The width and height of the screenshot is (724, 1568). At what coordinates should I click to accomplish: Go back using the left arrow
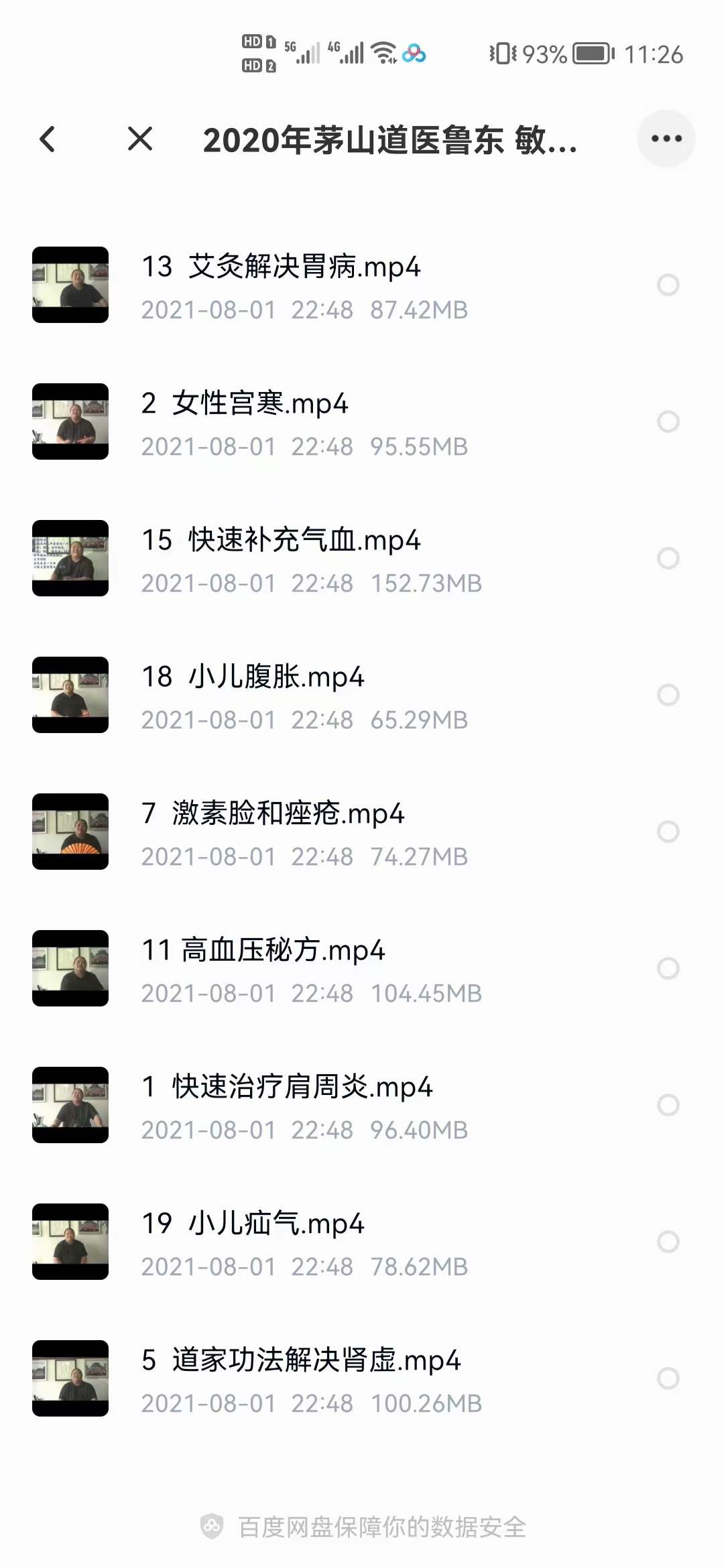pyautogui.click(x=47, y=139)
